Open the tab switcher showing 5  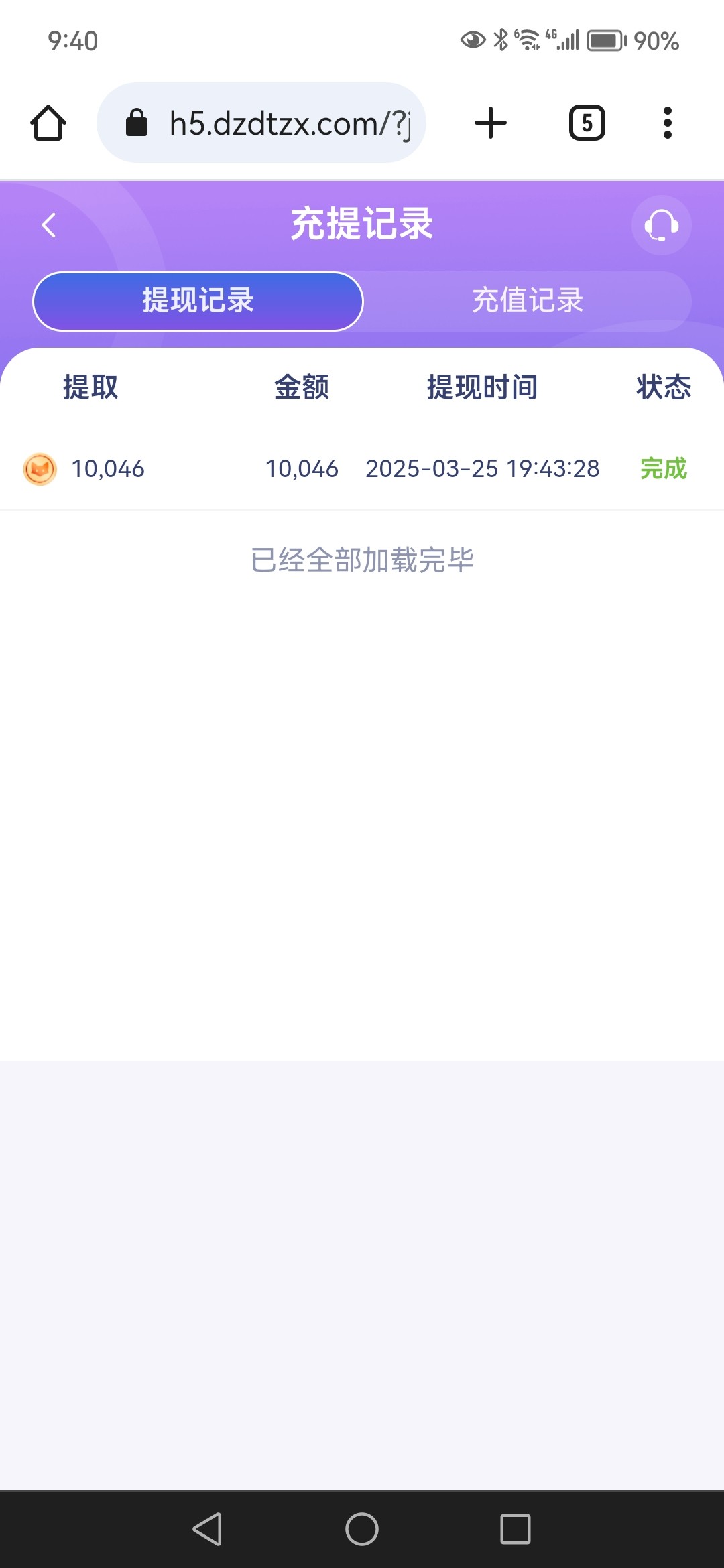pos(587,123)
